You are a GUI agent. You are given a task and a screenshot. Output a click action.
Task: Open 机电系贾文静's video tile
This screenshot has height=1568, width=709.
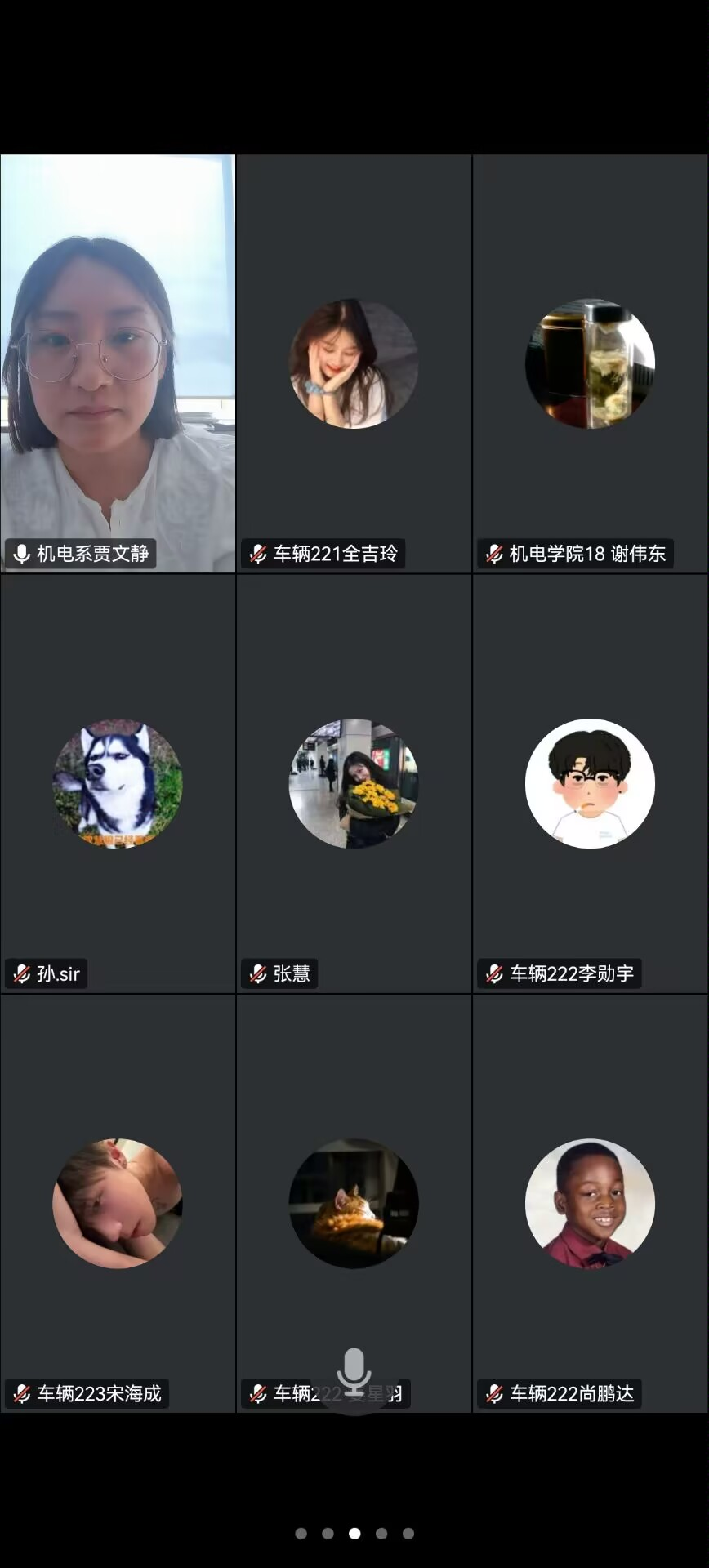coord(118,364)
